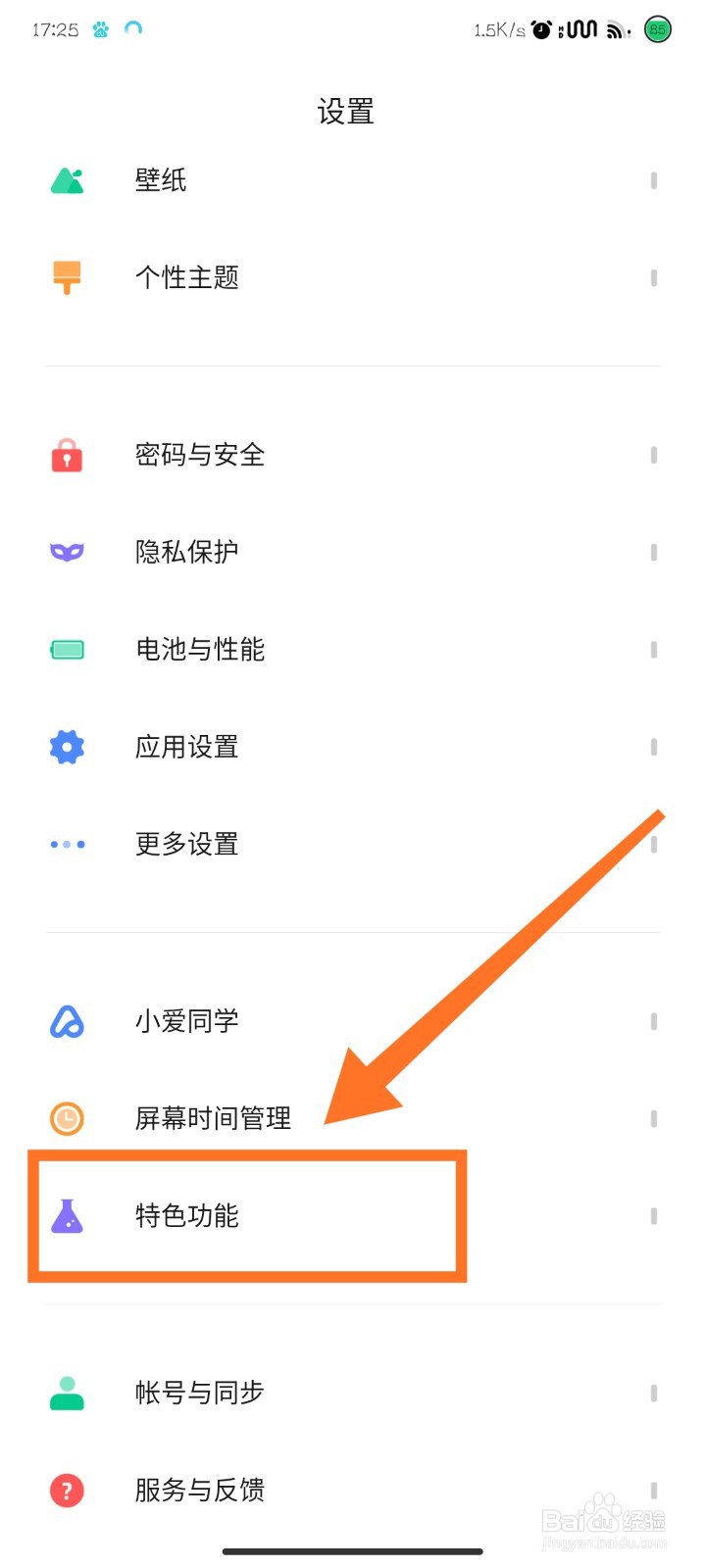Click the red padlock icon for 密码与安全
The height and width of the screenshot is (1568, 706).
pos(66,454)
